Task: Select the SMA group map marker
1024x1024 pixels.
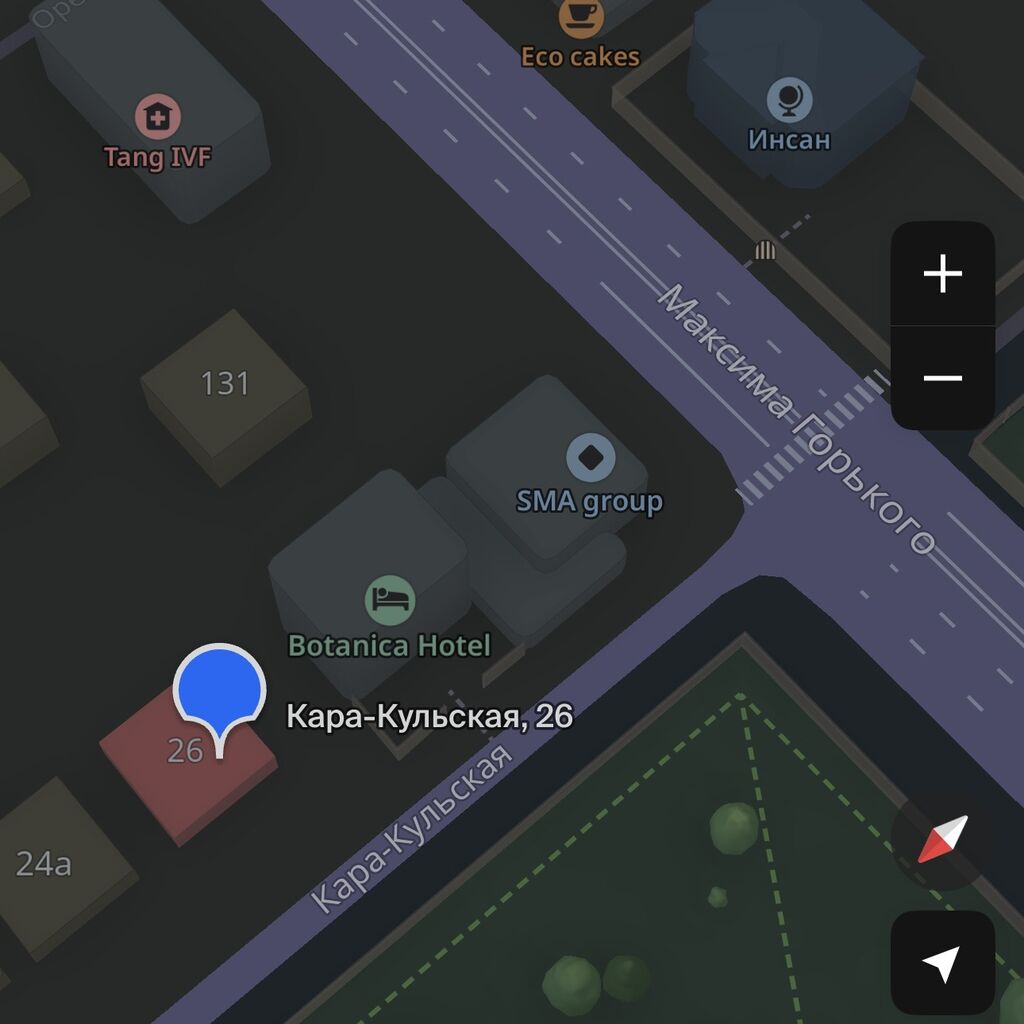Action: pos(590,458)
